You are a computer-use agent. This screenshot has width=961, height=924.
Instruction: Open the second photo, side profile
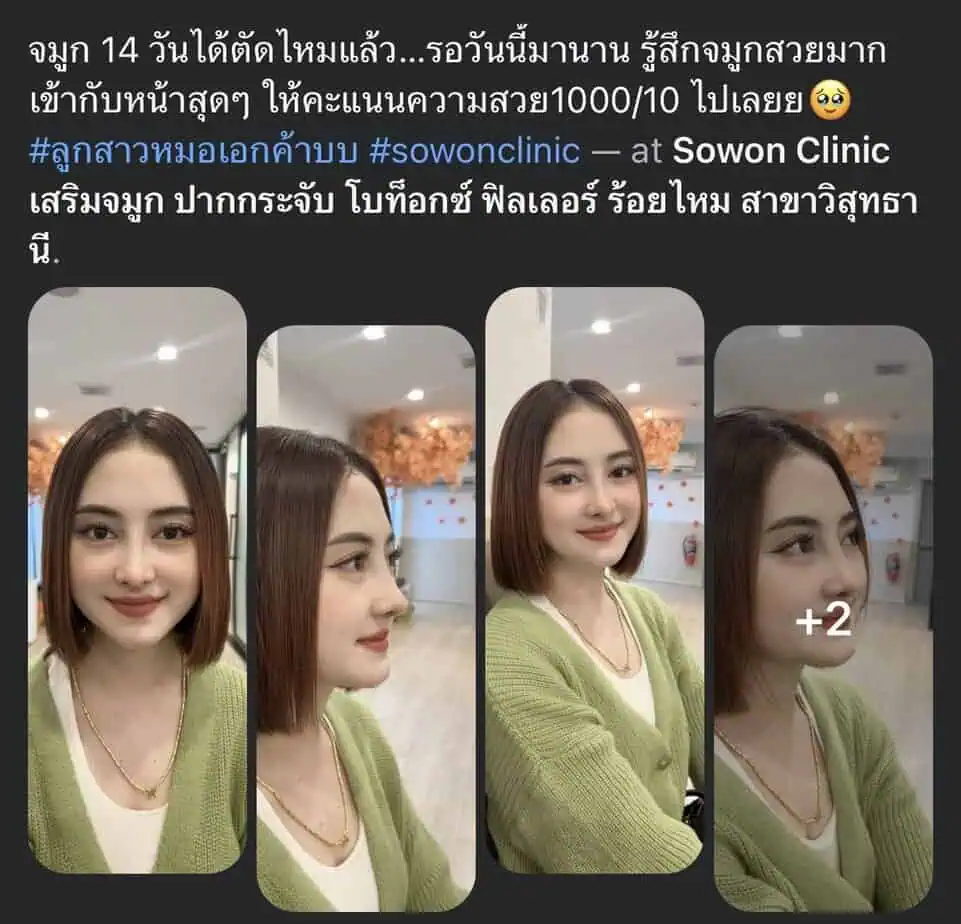coord(366,617)
